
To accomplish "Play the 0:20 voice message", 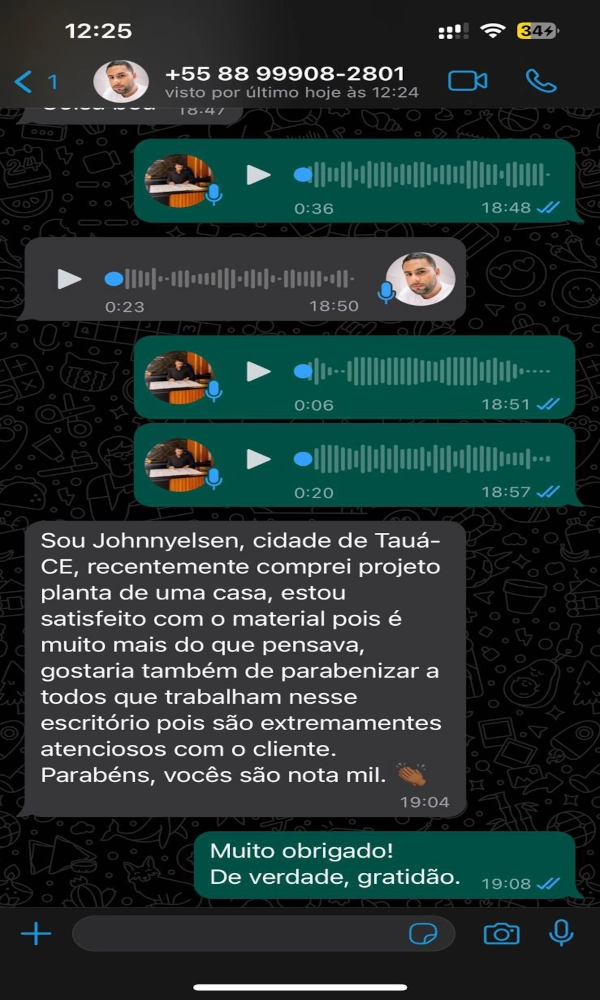I will point(259,460).
